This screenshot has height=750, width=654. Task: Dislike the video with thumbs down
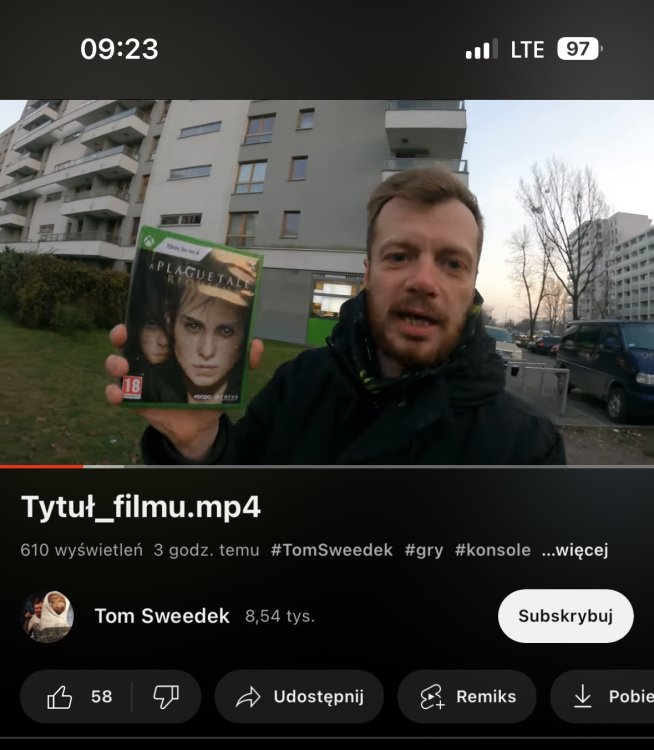pos(166,697)
